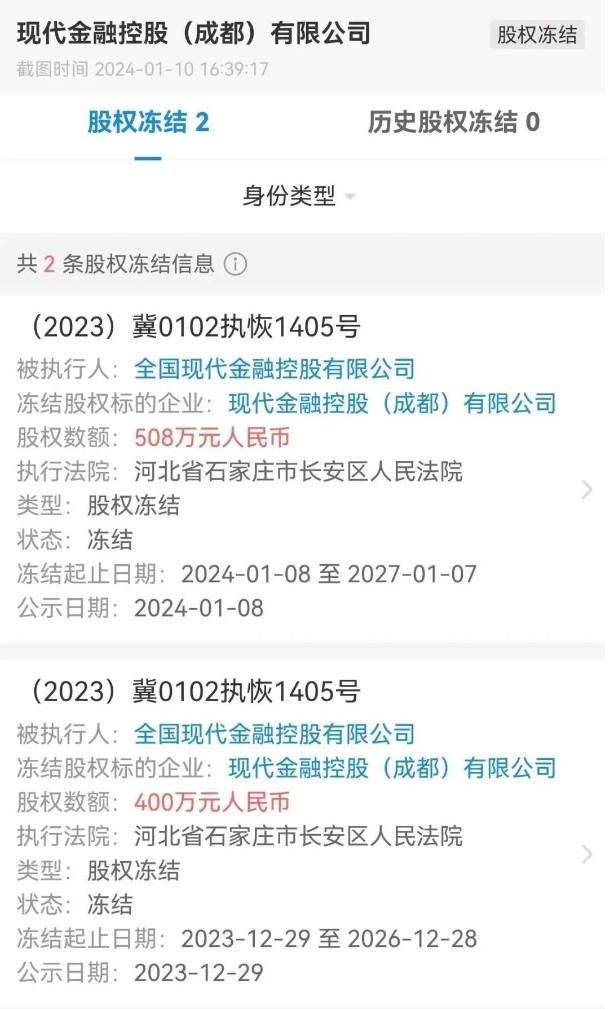Switch to the 历史股权冻结 tab
The width and height of the screenshot is (612, 1009).
tap(453, 123)
